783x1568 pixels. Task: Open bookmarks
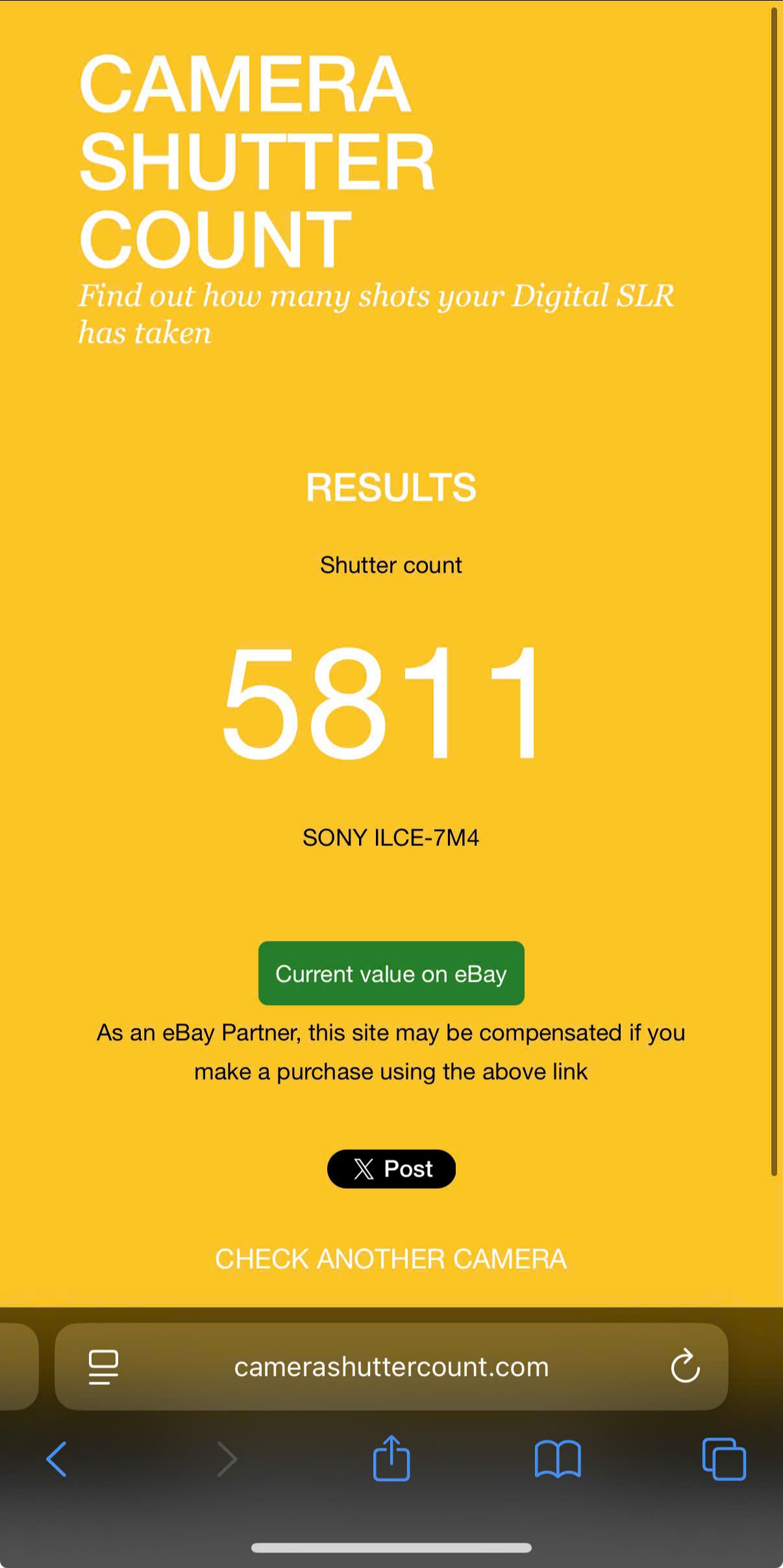[558, 1459]
